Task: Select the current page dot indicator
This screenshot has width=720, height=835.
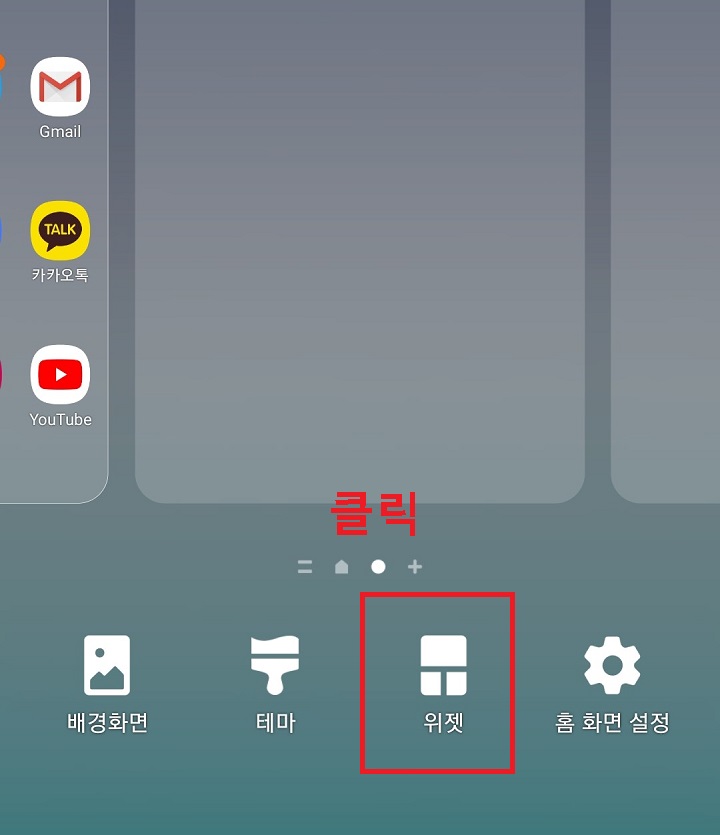Action: [378, 566]
